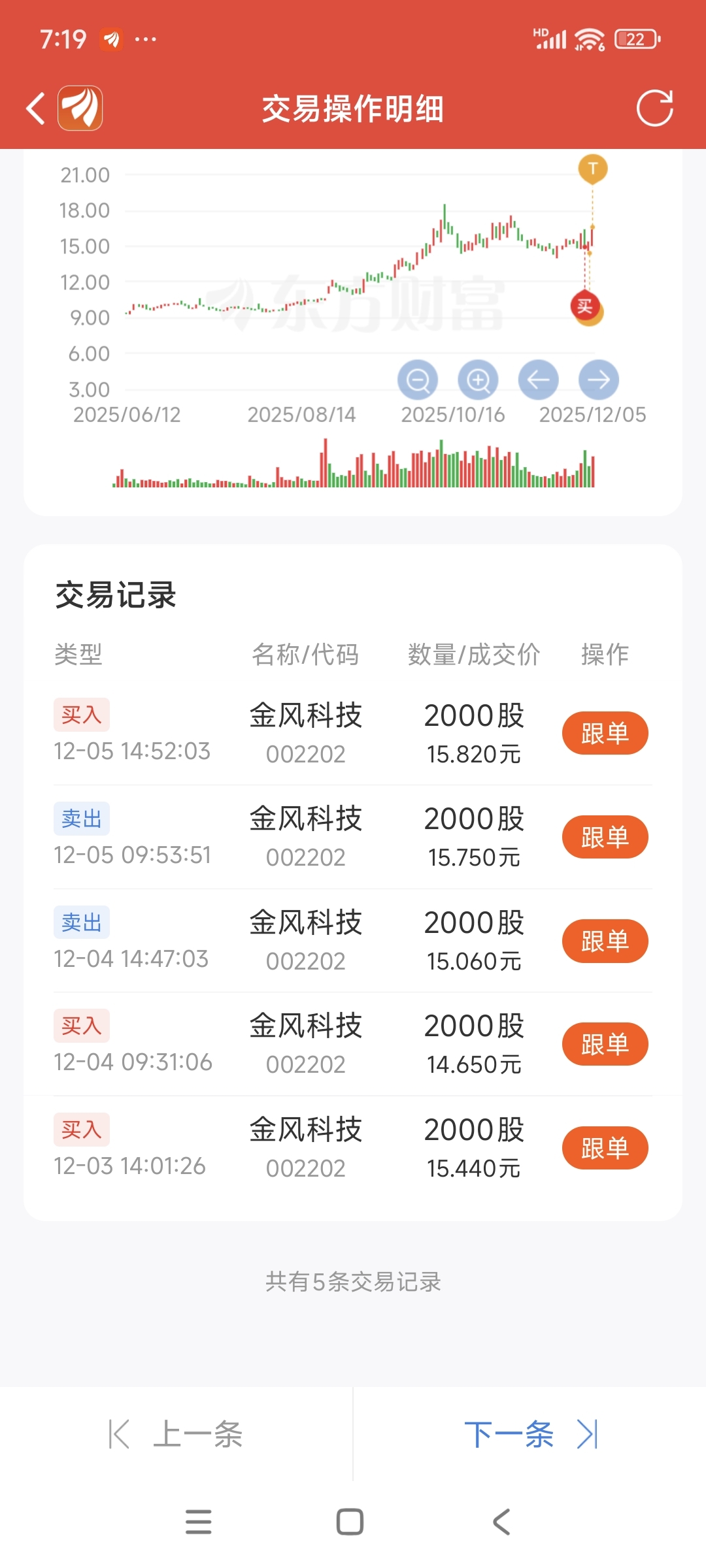Move the chart right with the arrow
This screenshot has height=1568, width=706.
599,380
